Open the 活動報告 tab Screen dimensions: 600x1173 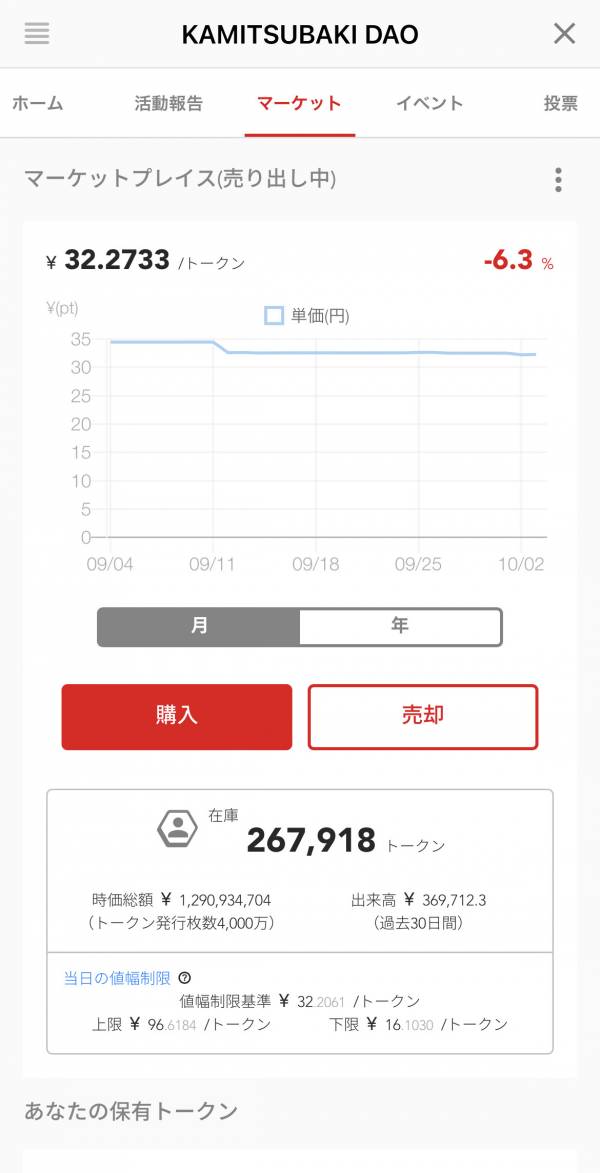pyautogui.click(x=168, y=103)
